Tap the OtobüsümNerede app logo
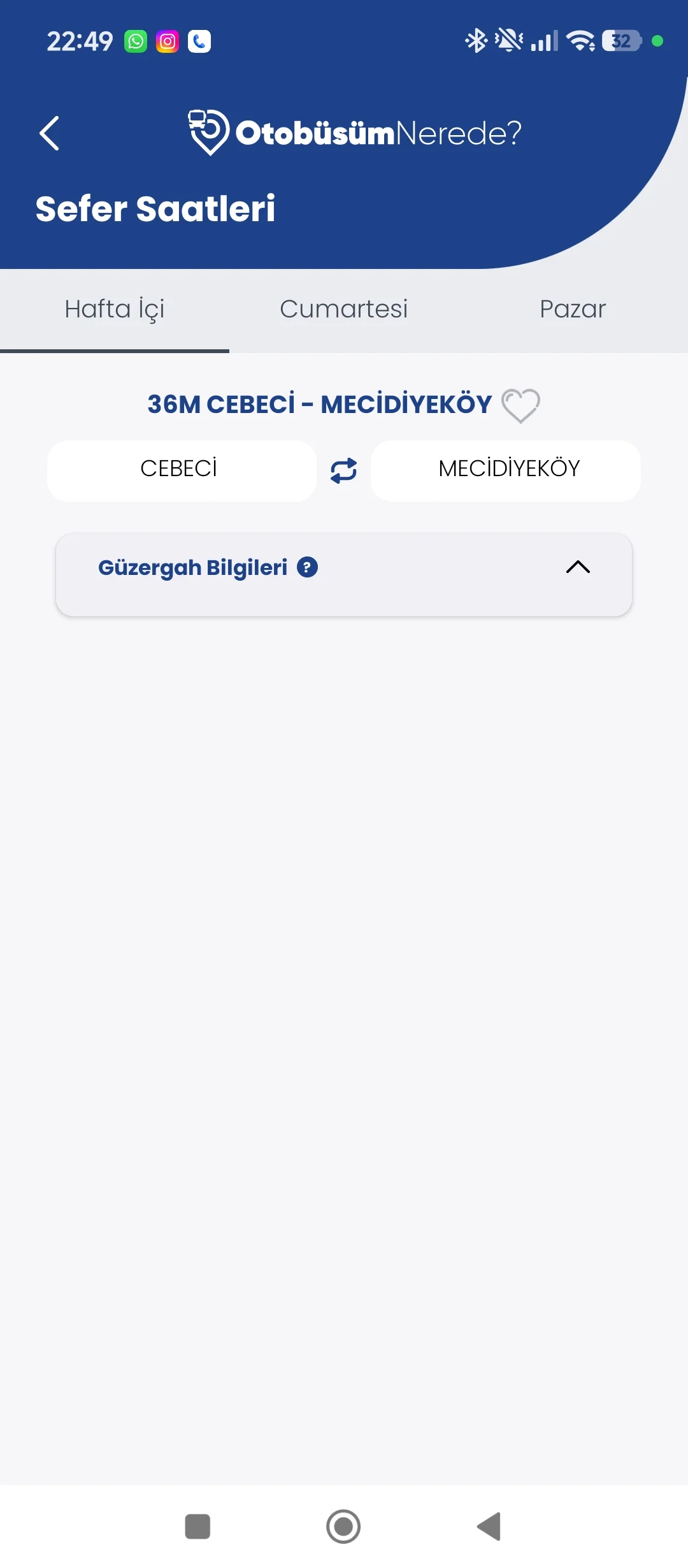This screenshot has width=688, height=1568. tap(353, 132)
